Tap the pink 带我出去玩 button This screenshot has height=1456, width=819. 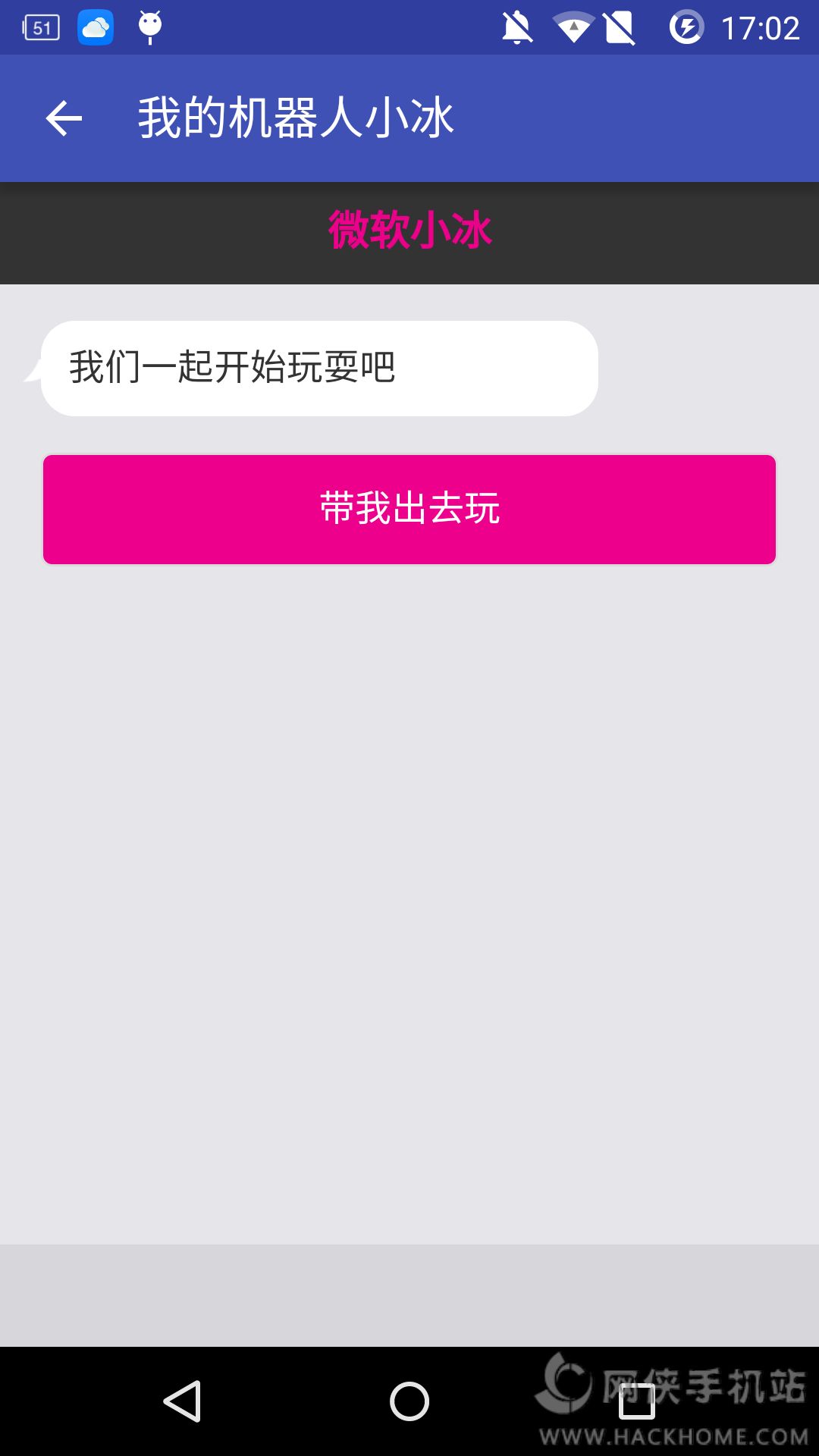coord(409,509)
